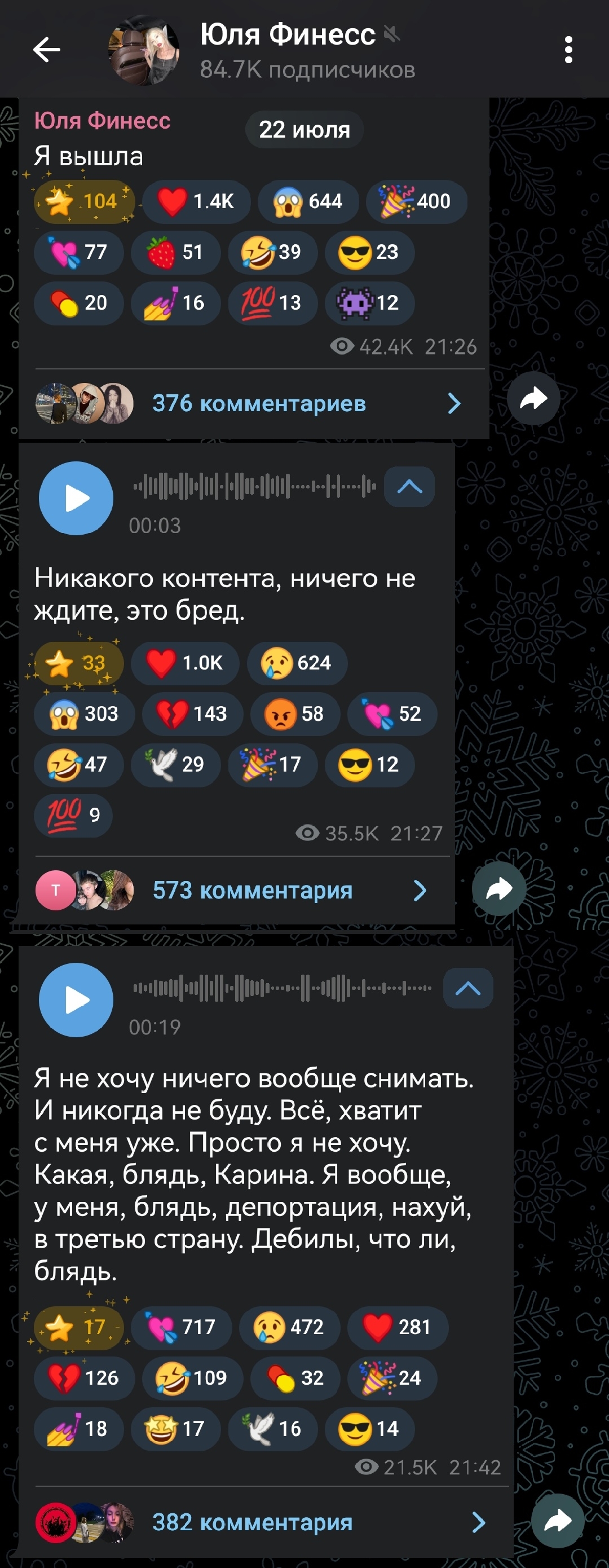Screen dimensions: 609x1568
Task: Forward the post with 382 комментария
Action: point(558,1521)
